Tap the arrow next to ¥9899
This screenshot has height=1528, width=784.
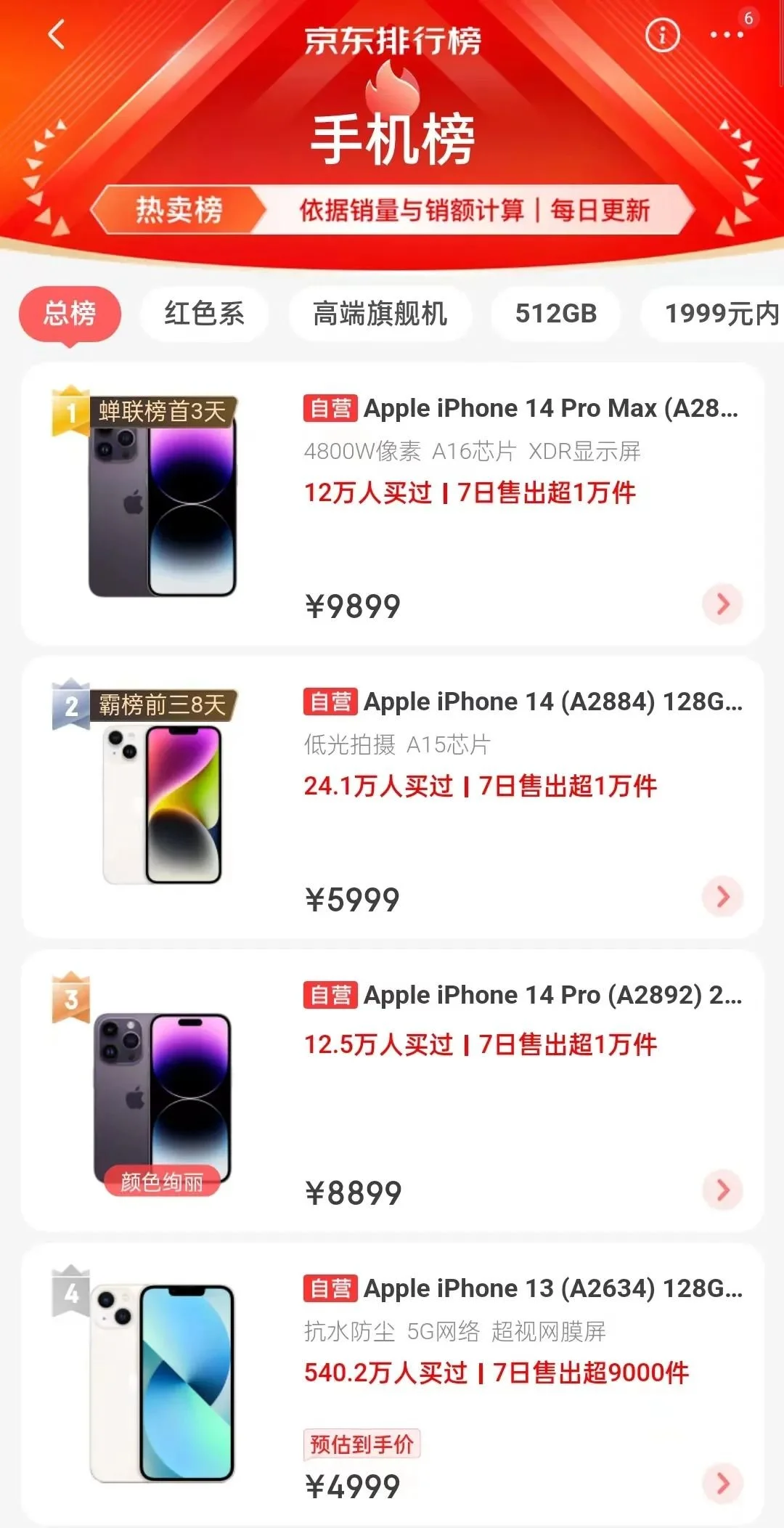[x=722, y=604]
